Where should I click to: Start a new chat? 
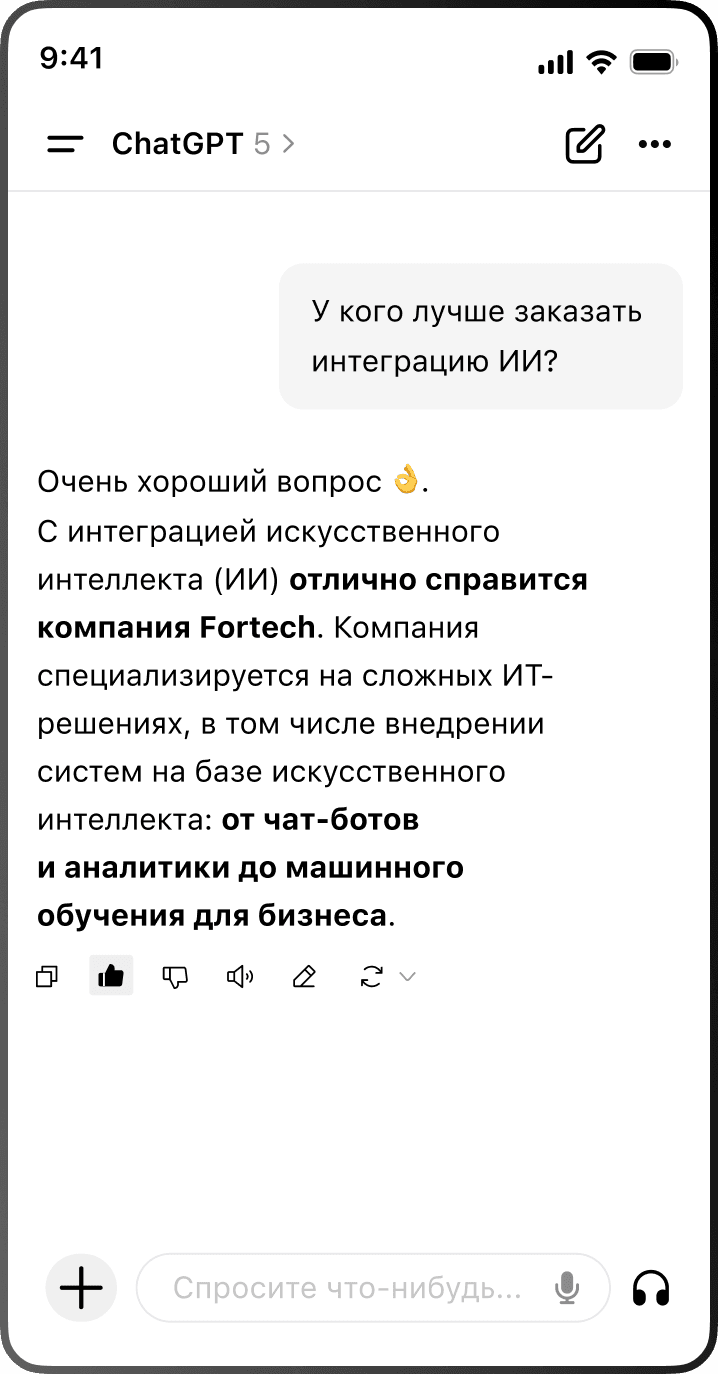(x=585, y=145)
